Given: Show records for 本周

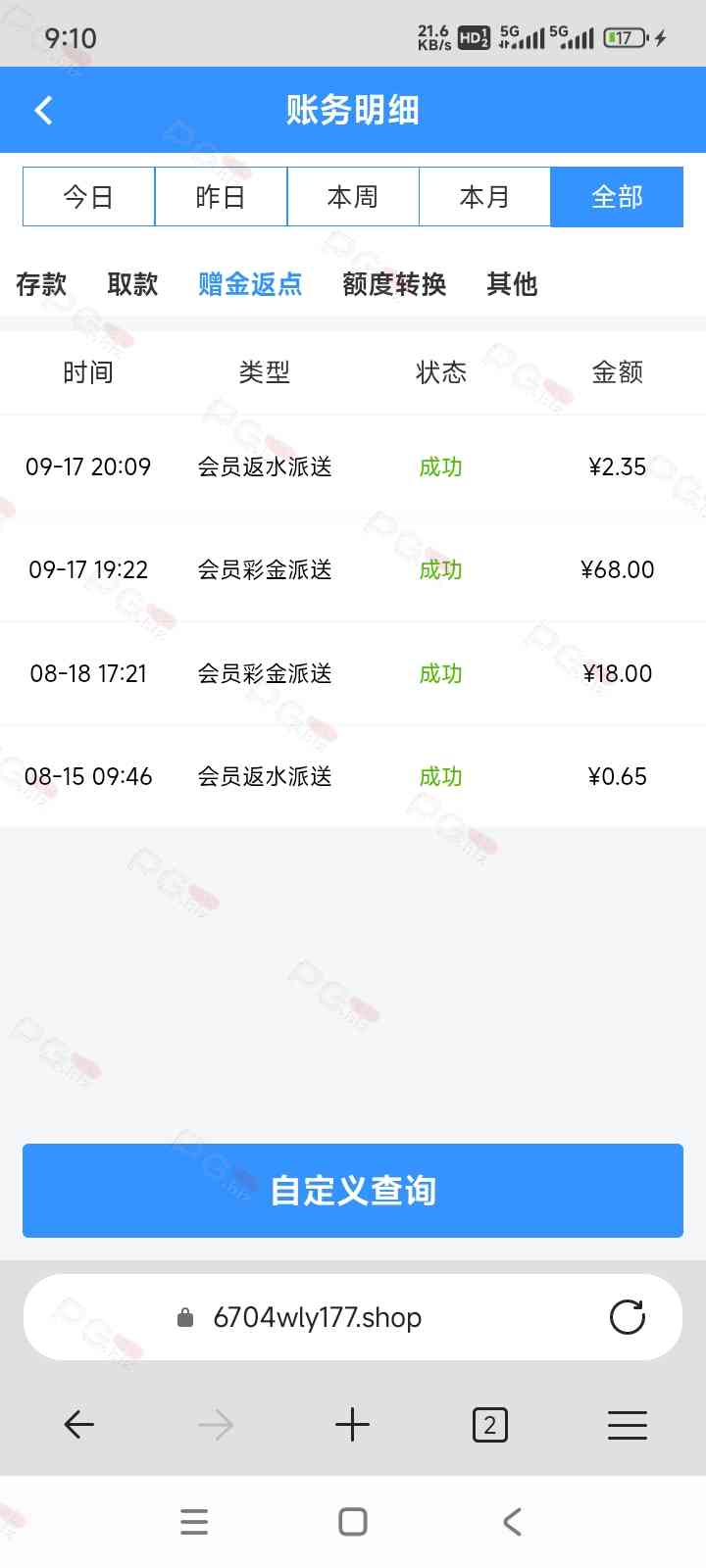Looking at the screenshot, I should pos(353,197).
